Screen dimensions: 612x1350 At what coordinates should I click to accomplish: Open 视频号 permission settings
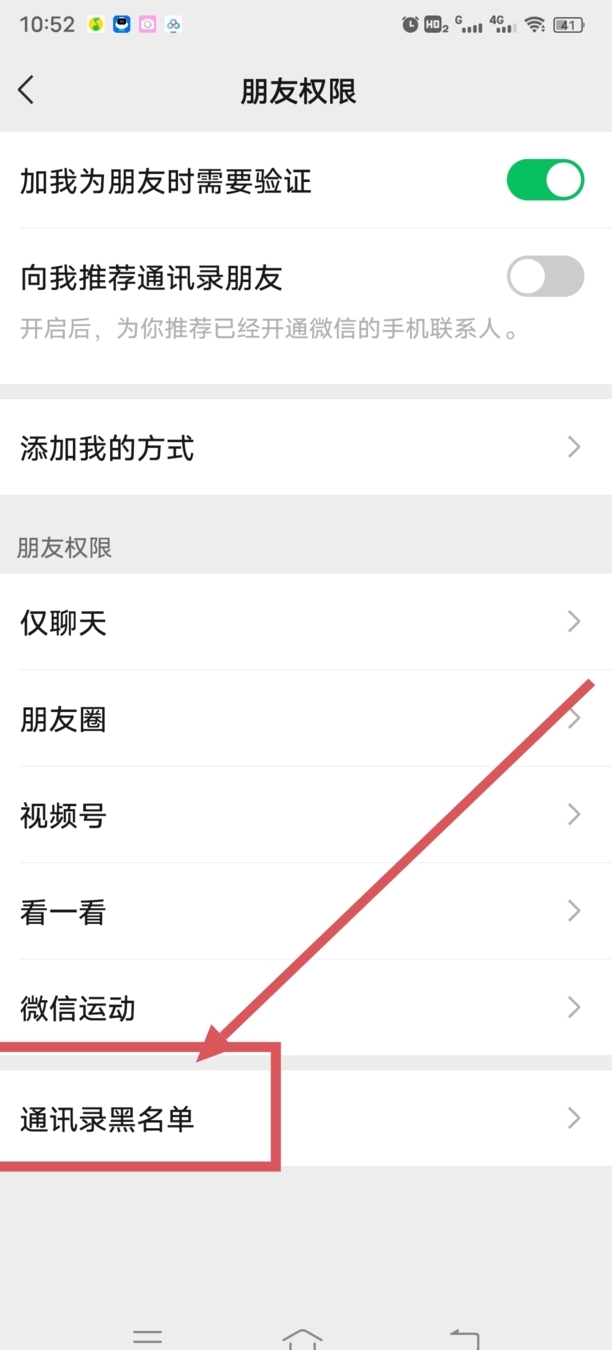pyautogui.click(x=306, y=815)
